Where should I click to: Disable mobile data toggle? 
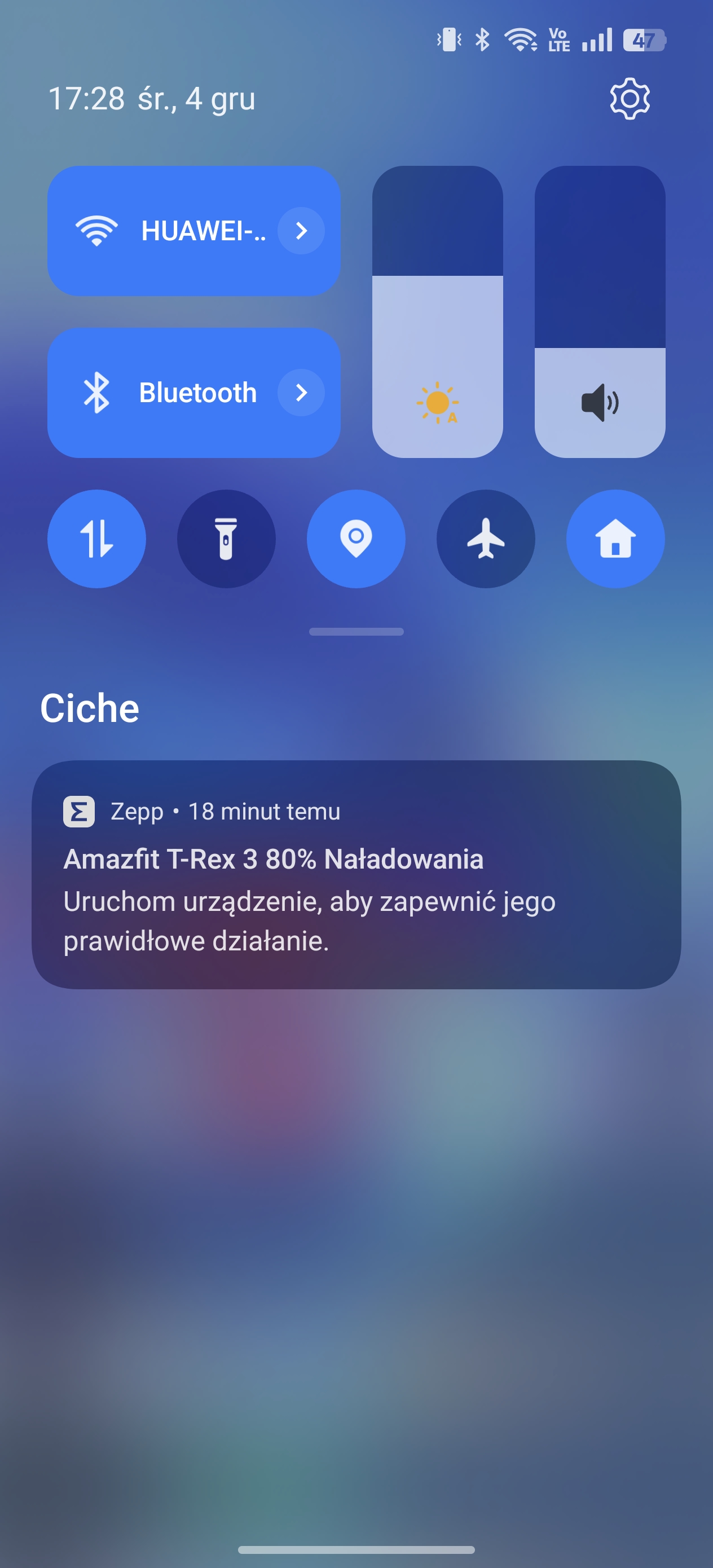(97, 539)
